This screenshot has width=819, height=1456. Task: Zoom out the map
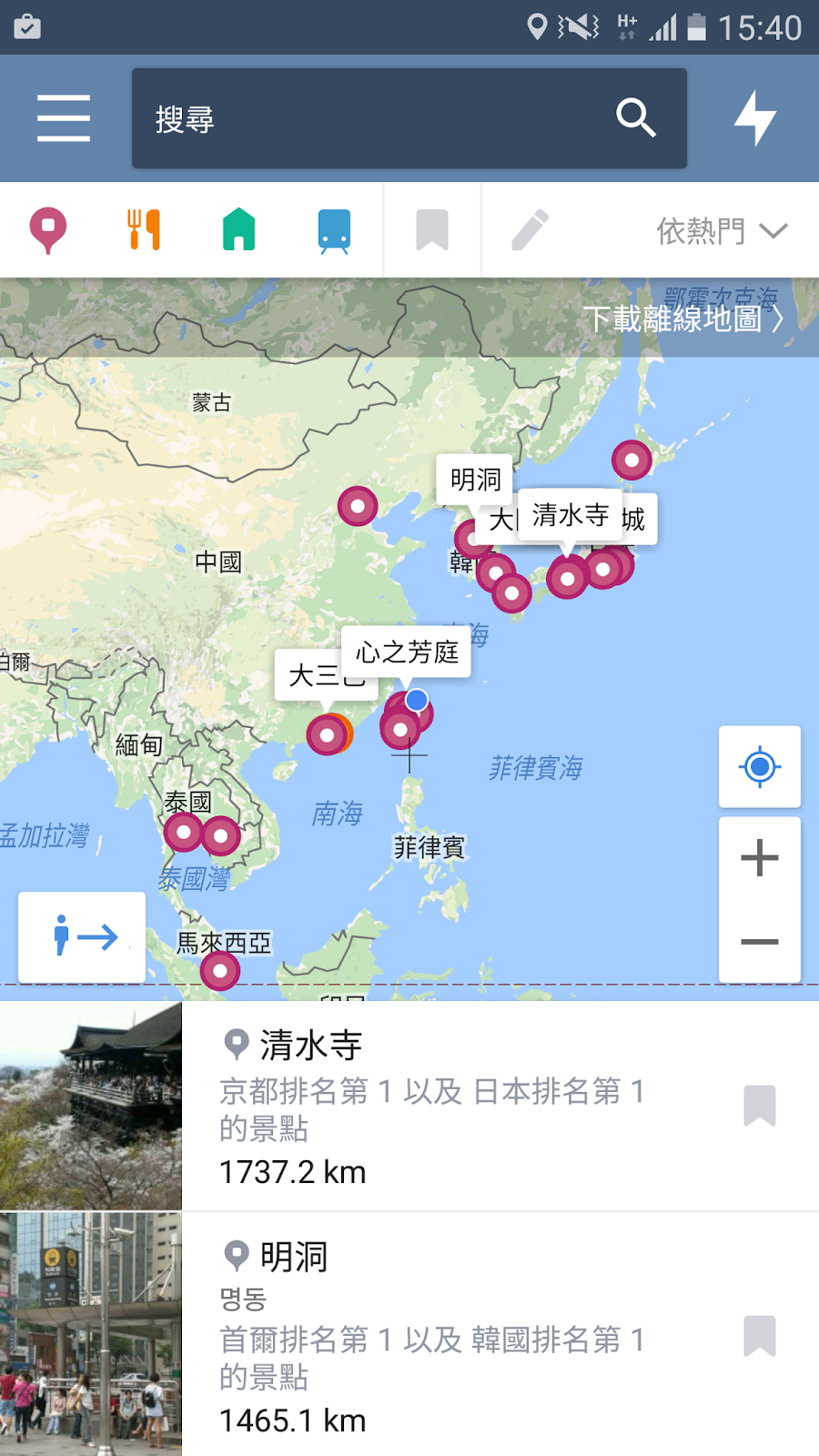point(760,942)
